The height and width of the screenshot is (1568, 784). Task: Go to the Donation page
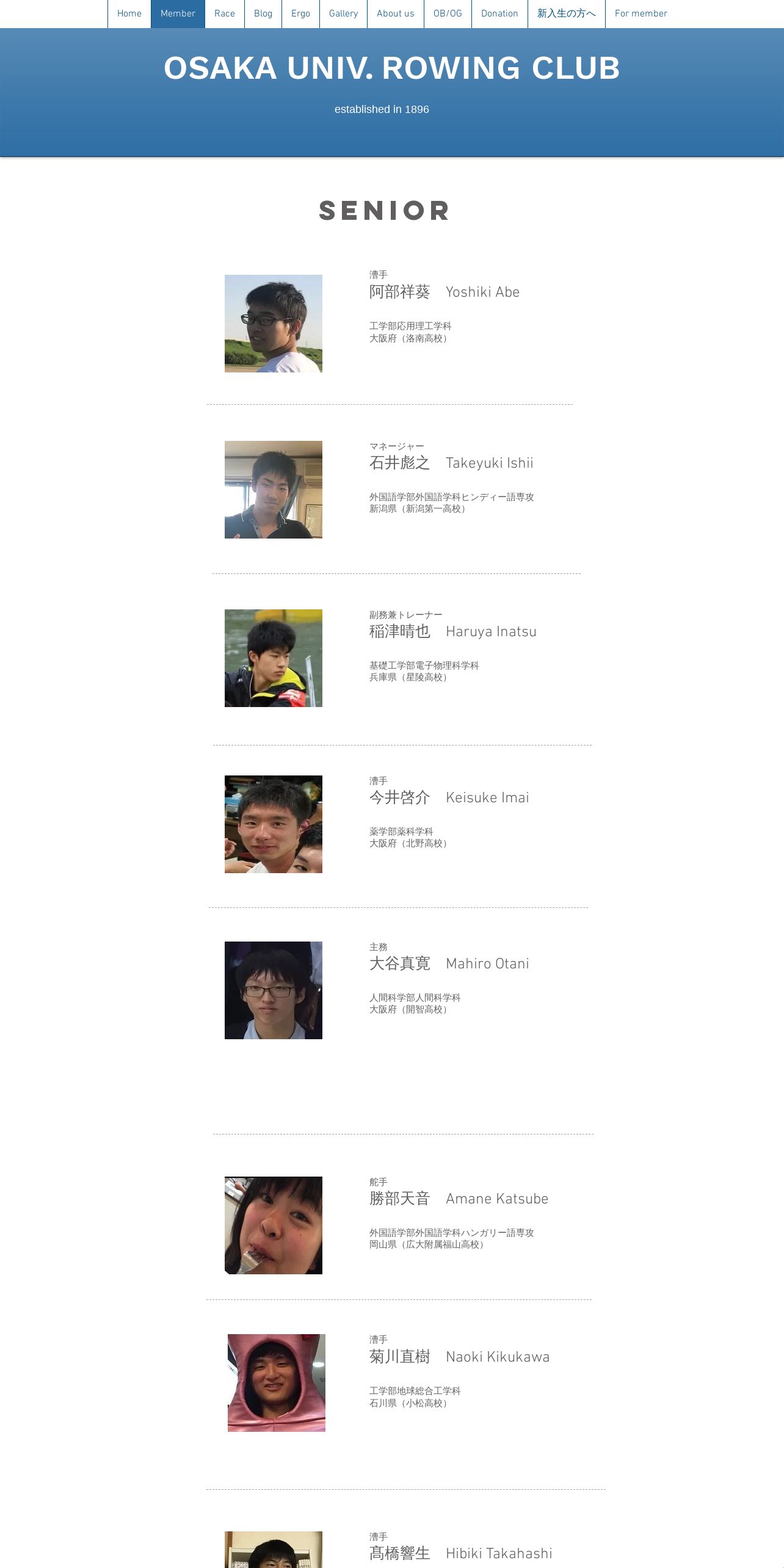coord(499,13)
